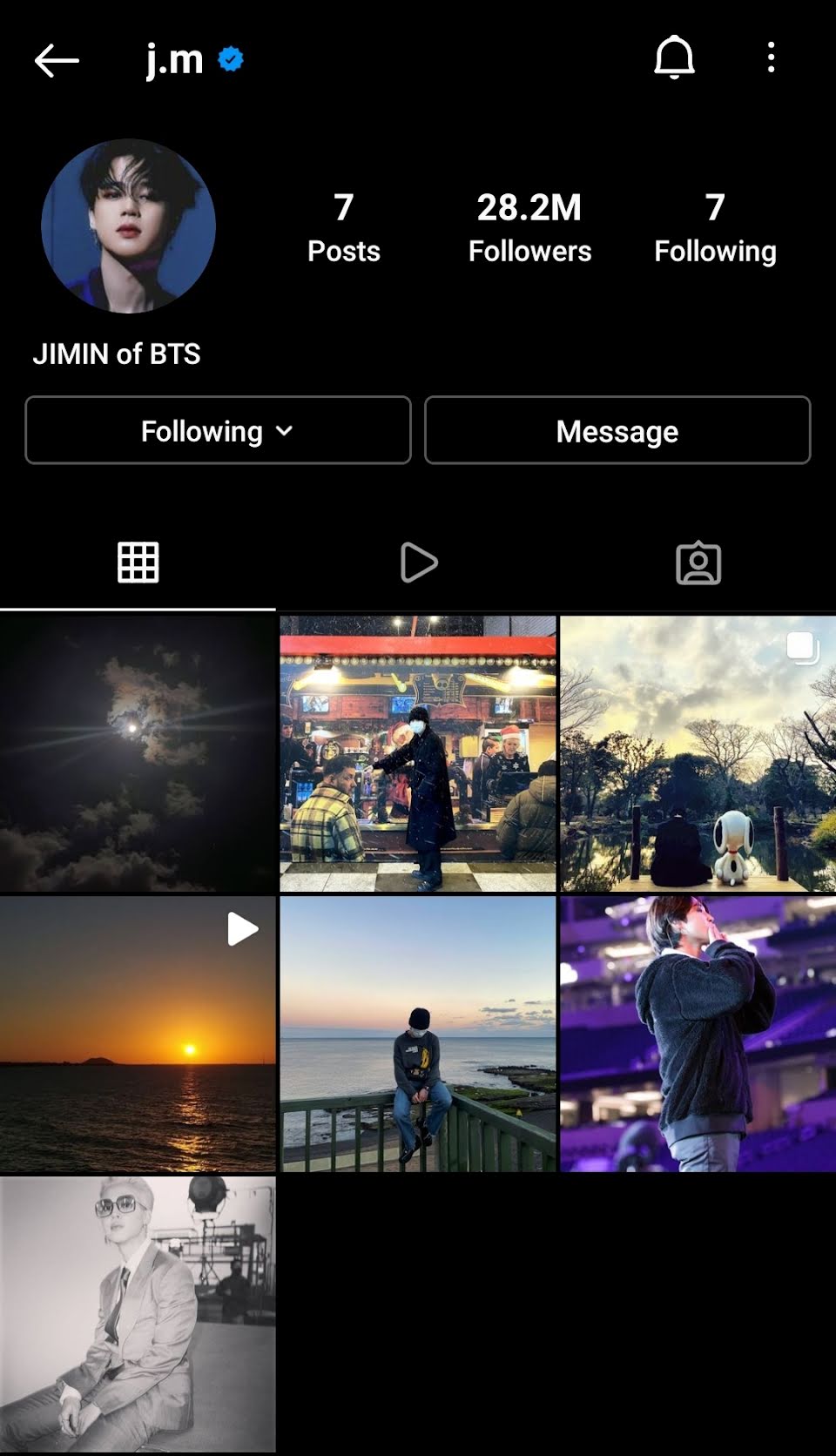Viewport: 836px width, 1456px height.
Task: Open the notifications bell
Action: point(674,58)
